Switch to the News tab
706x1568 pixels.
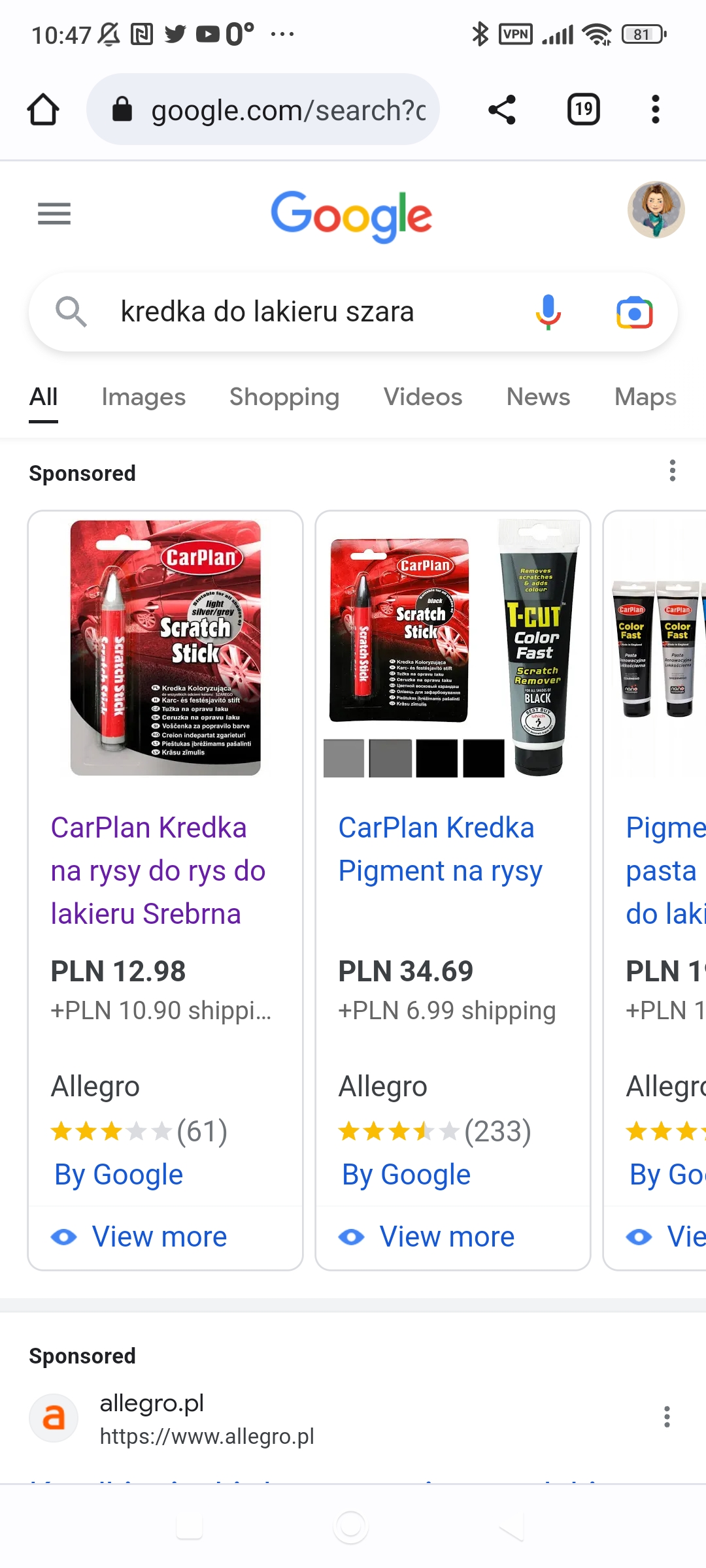click(x=538, y=397)
